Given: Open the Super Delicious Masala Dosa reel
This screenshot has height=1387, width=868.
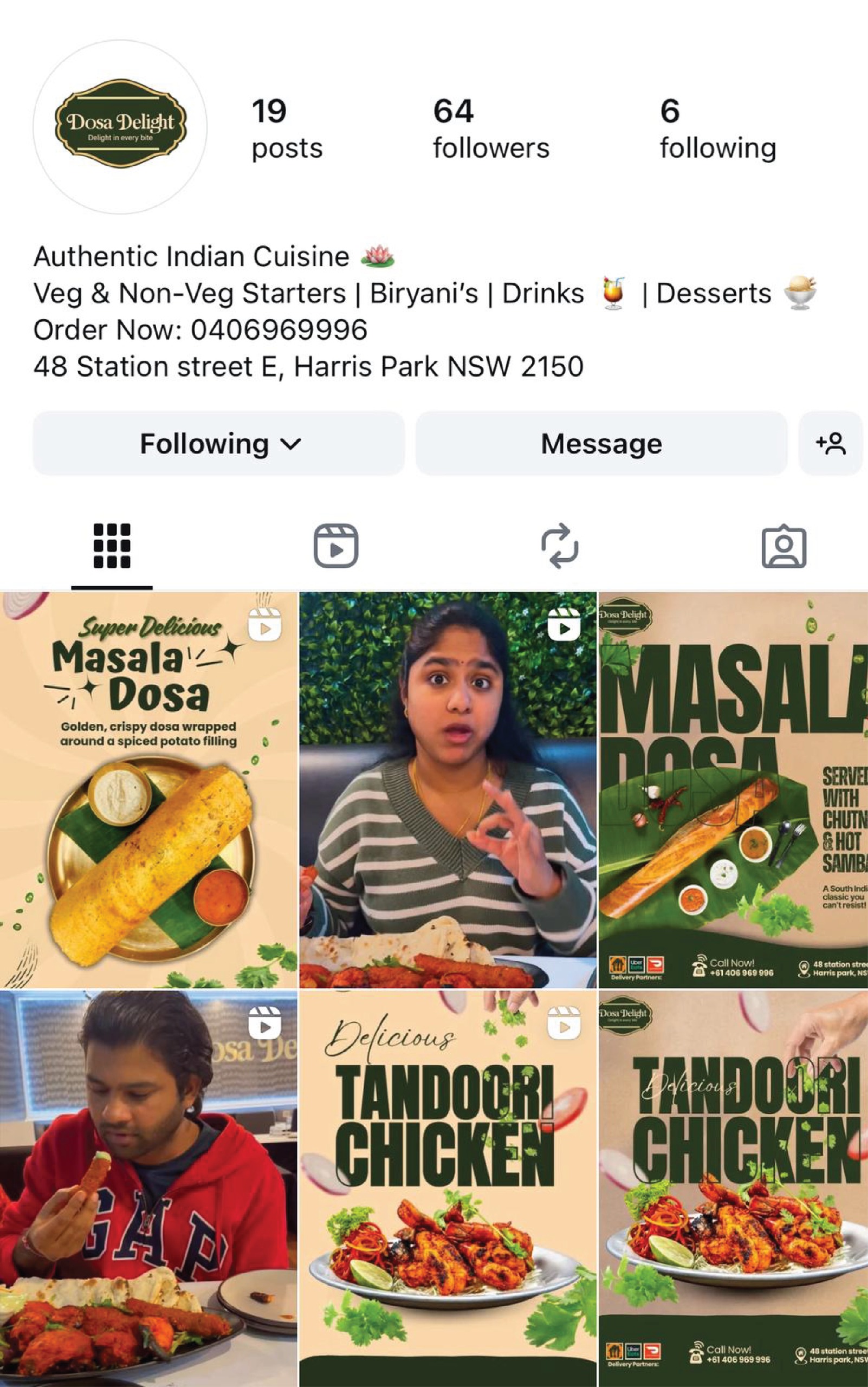Looking at the screenshot, I should click(x=148, y=790).
